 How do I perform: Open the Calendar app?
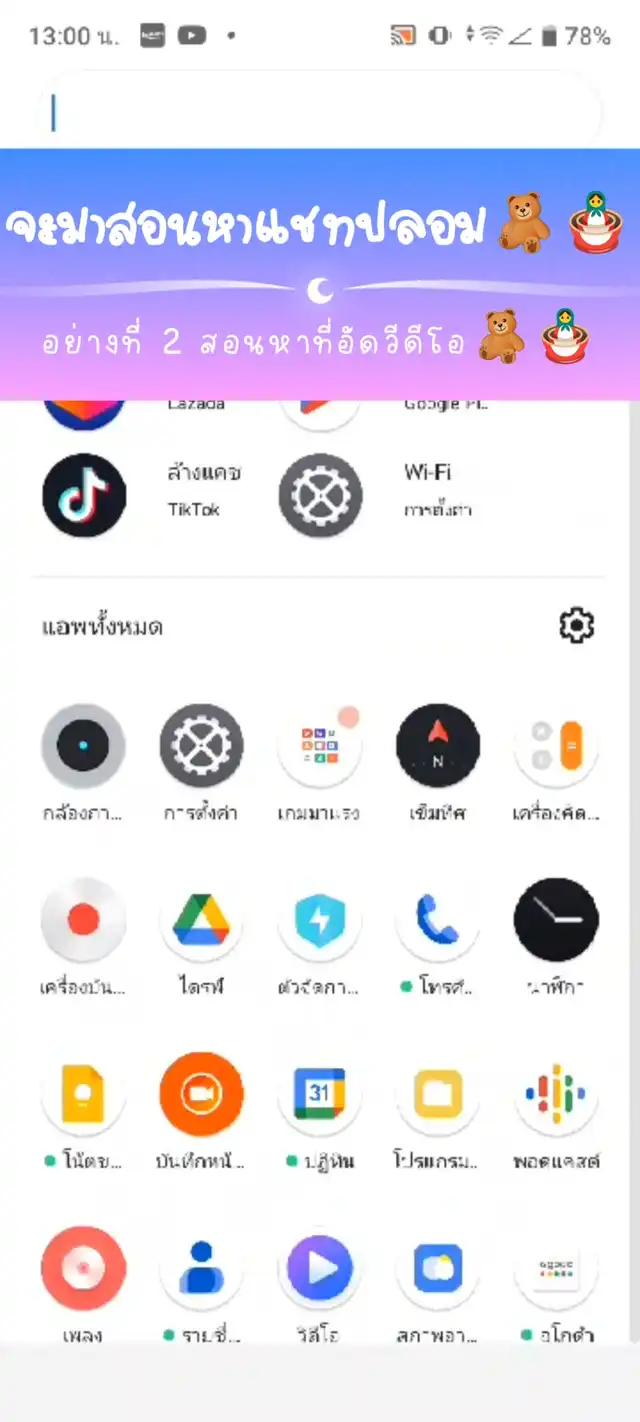pyautogui.click(x=319, y=1094)
